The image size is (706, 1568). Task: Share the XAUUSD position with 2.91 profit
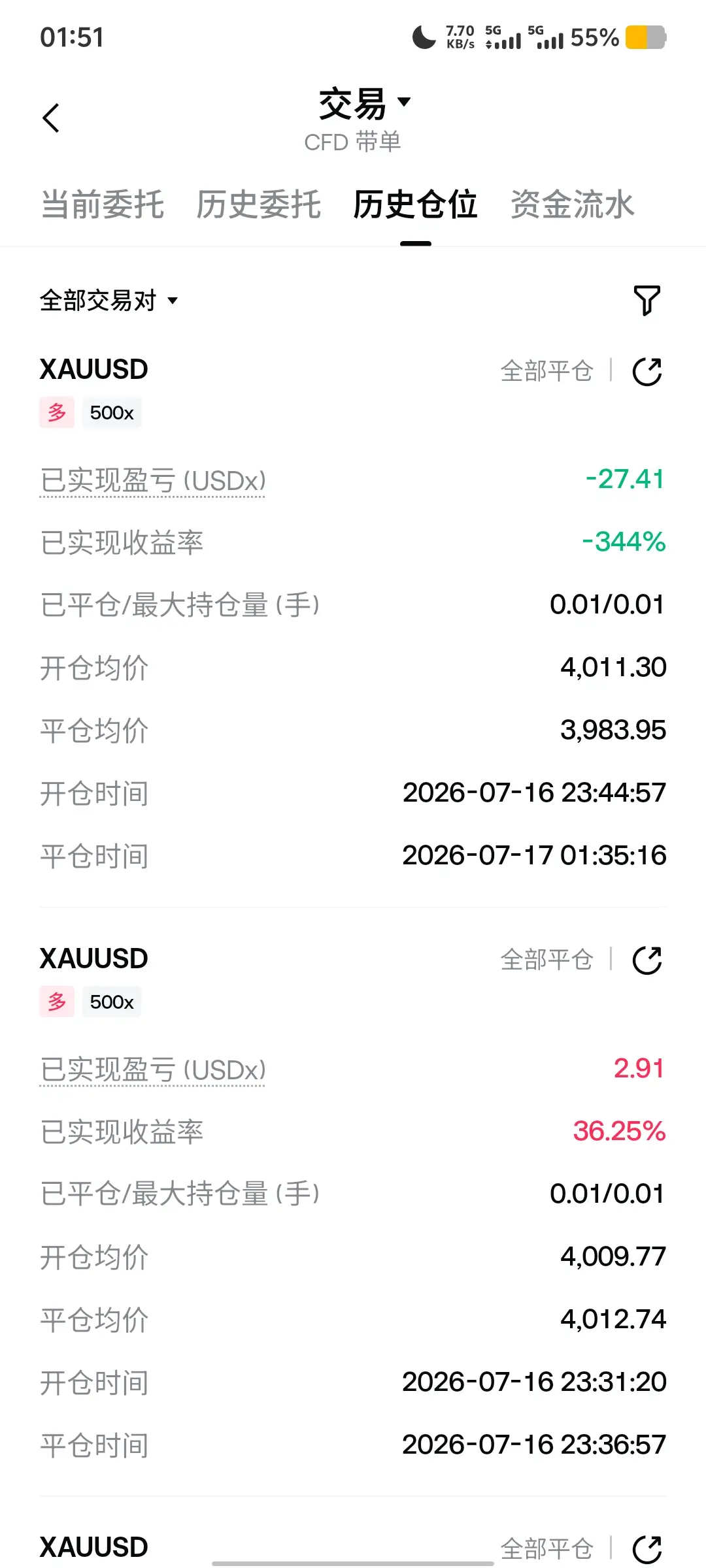click(x=647, y=960)
